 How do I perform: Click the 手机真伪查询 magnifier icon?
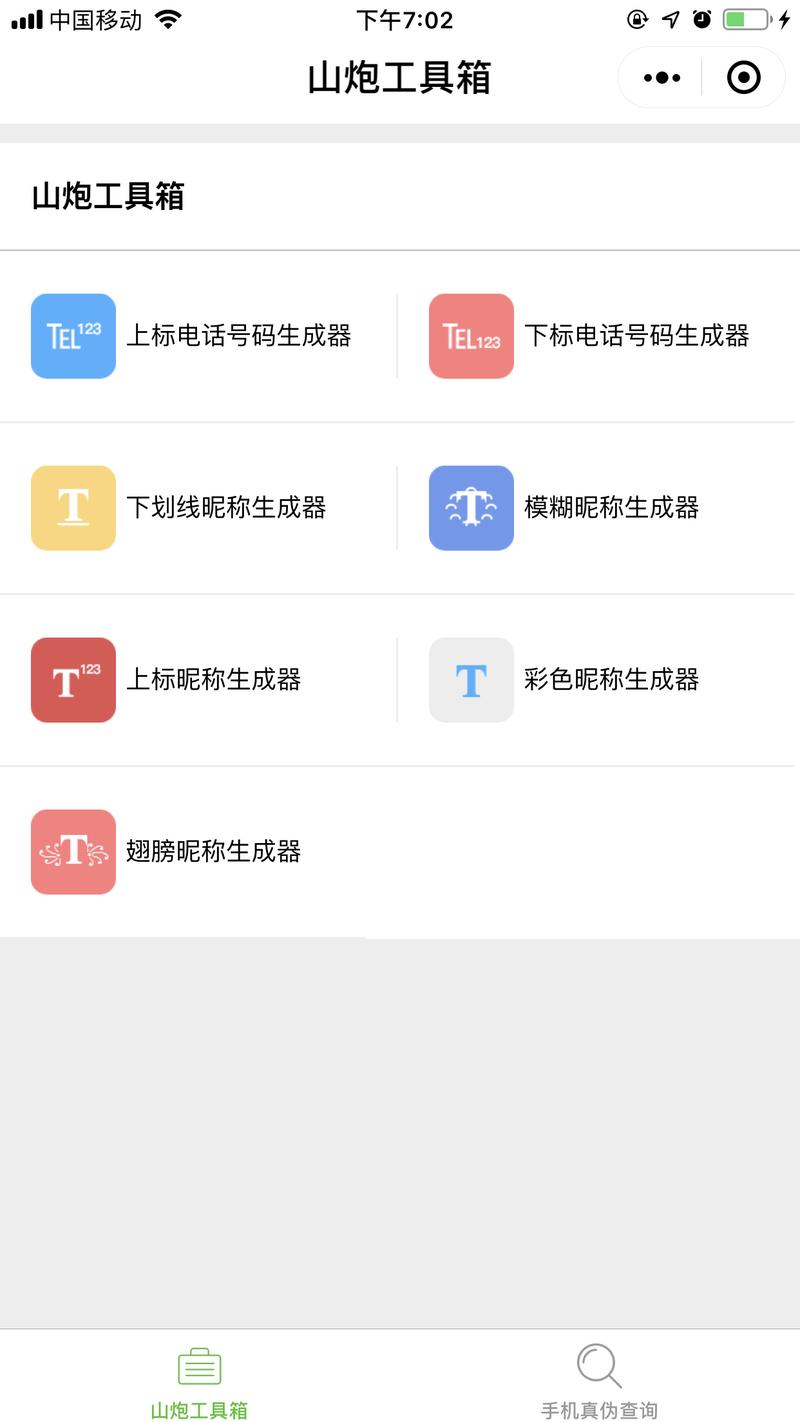tap(598, 1364)
